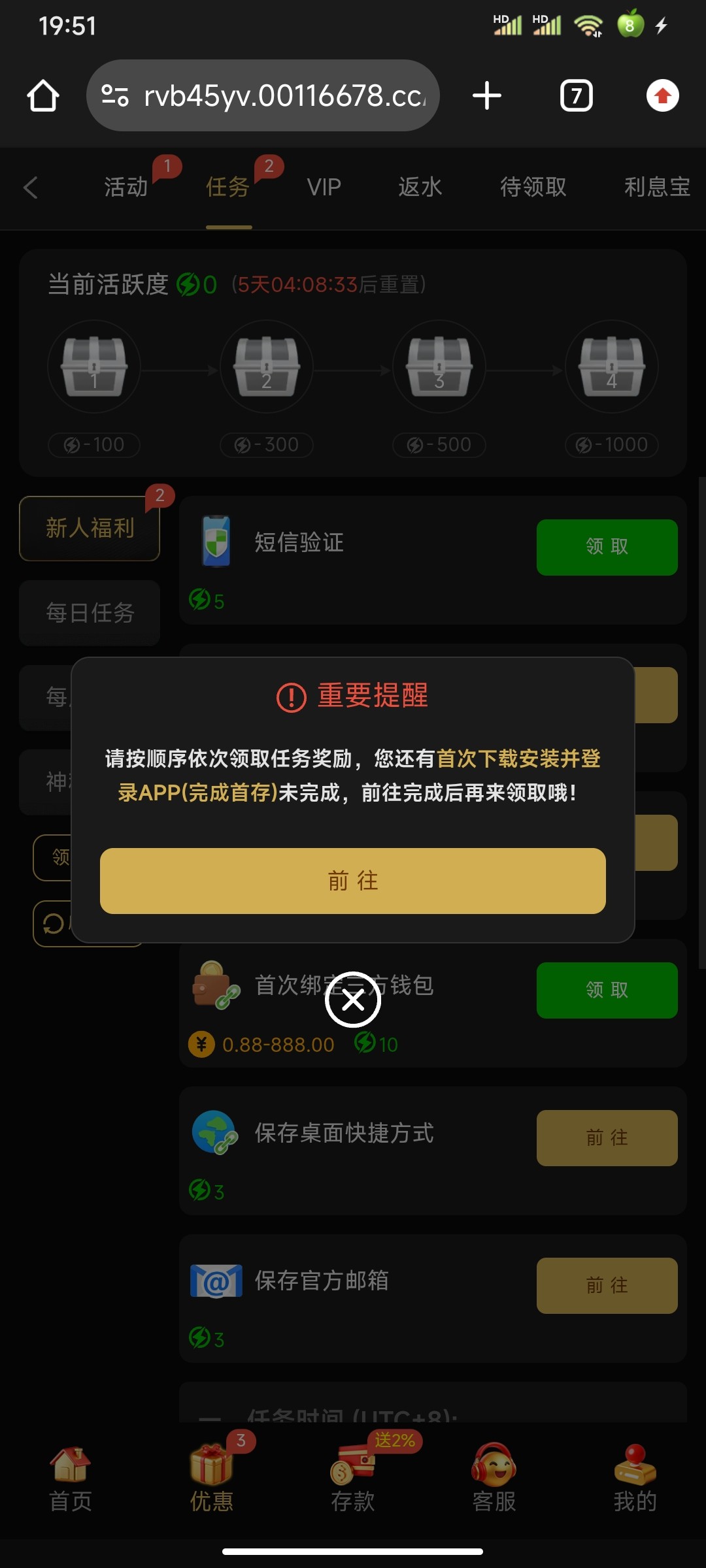Tap 前往 for 保存官方邮箱

tap(607, 1285)
